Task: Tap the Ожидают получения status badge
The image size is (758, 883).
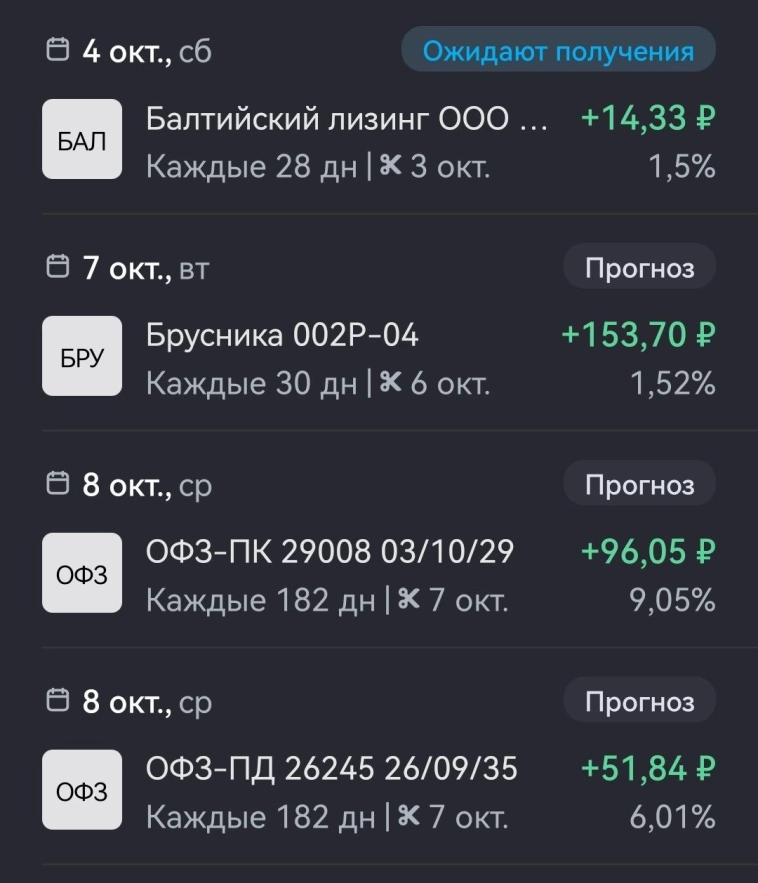Action: [558, 48]
